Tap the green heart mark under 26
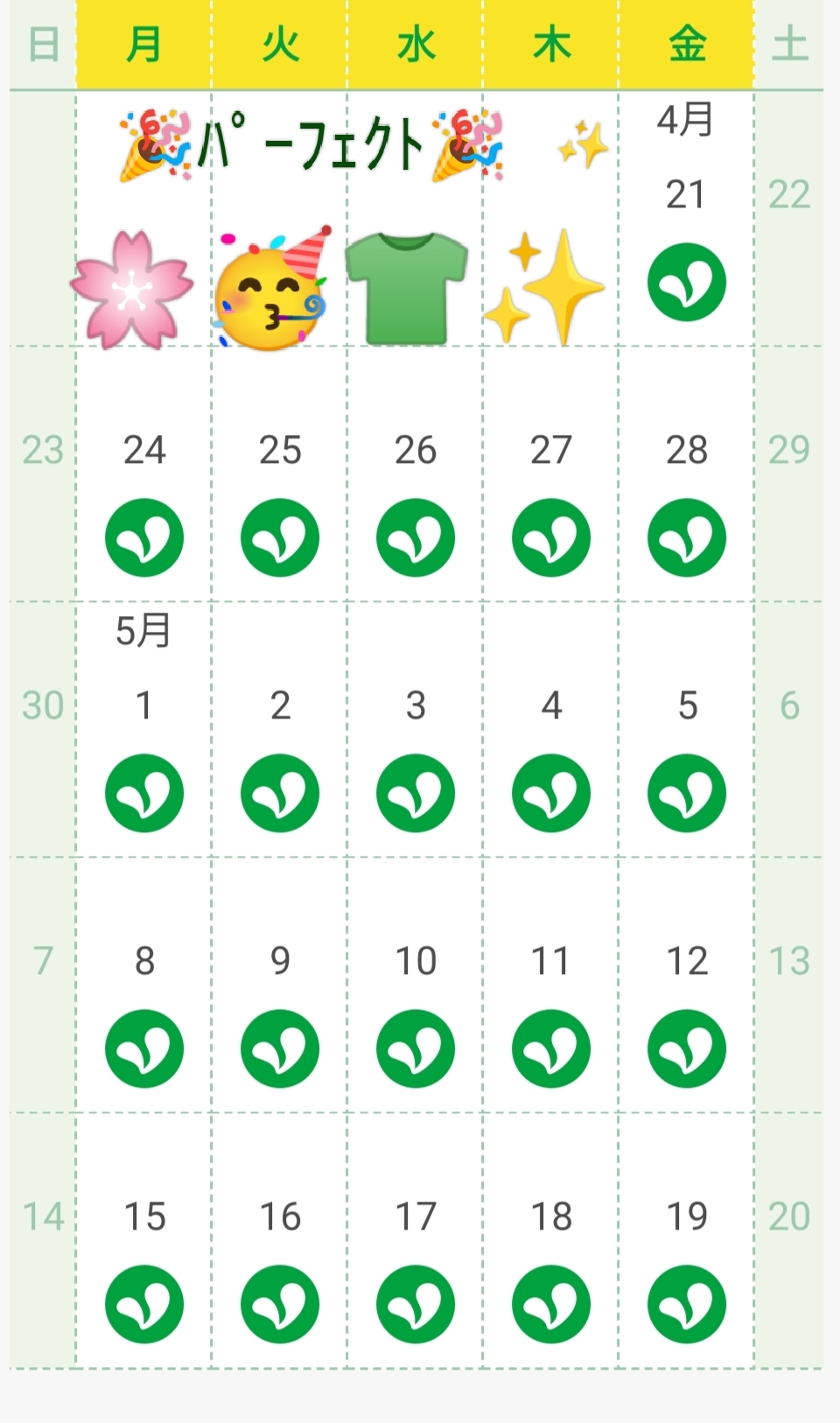 click(x=416, y=537)
